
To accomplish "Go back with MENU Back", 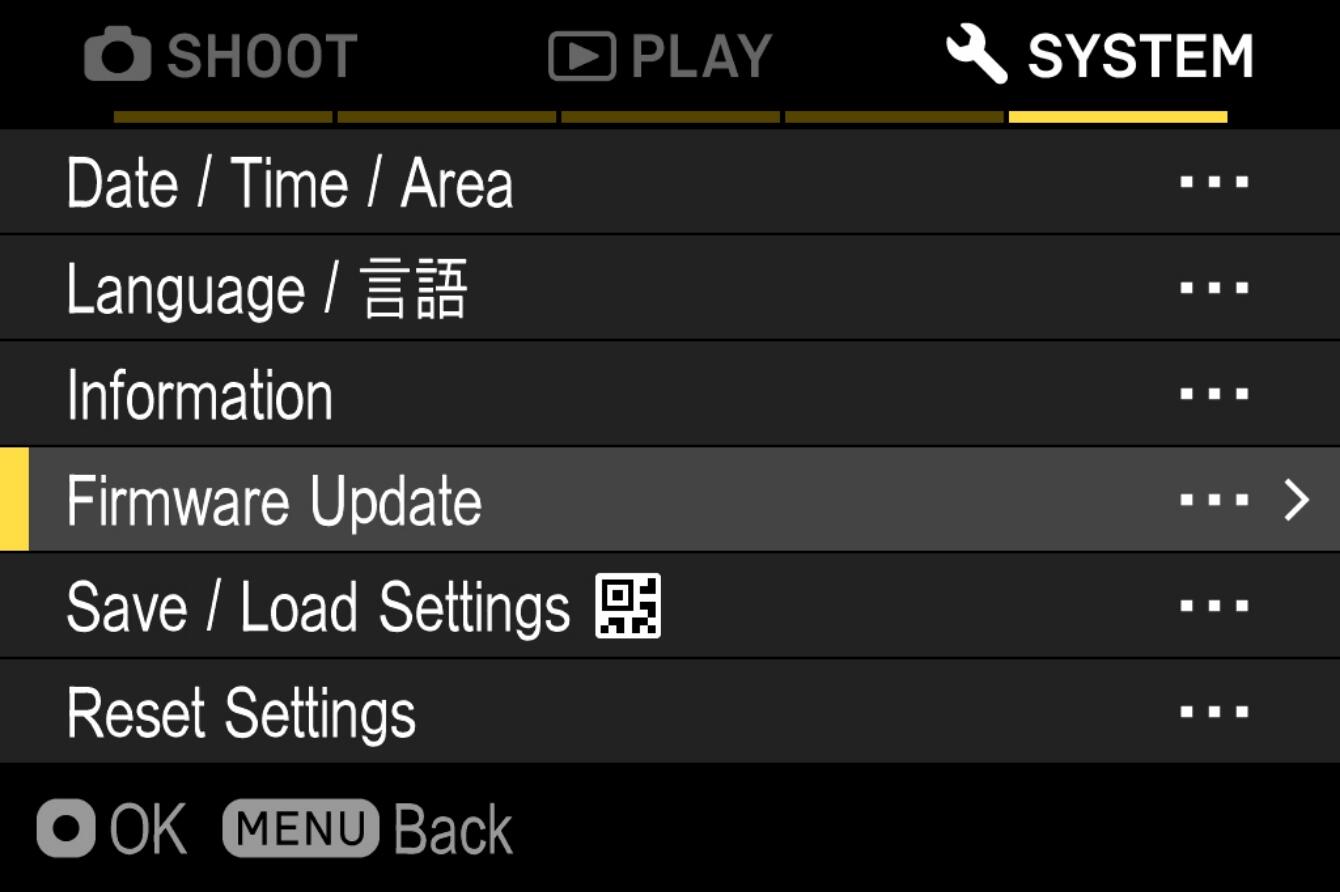I will pos(368,829).
